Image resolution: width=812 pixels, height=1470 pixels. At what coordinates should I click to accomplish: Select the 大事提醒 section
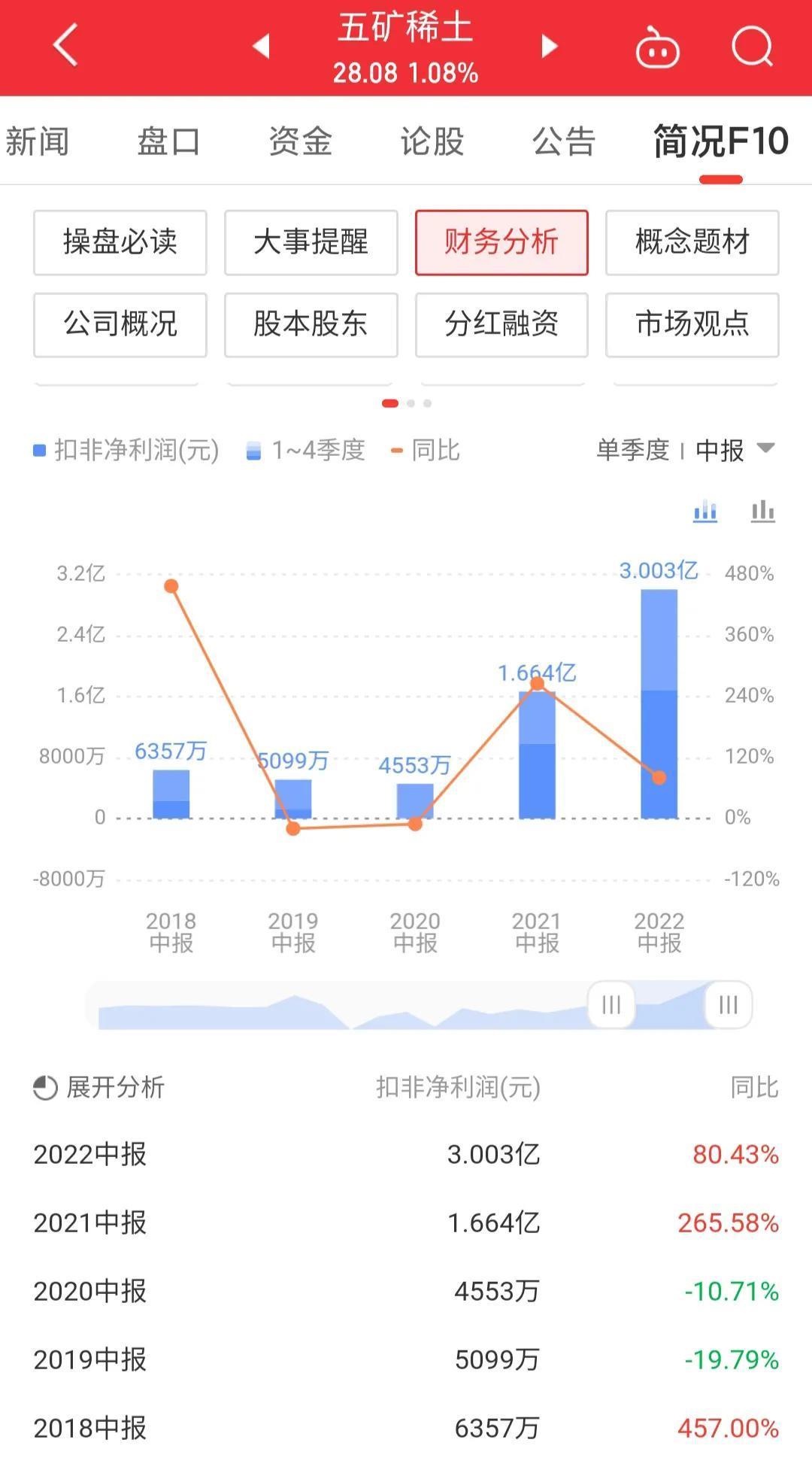pyautogui.click(x=311, y=242)
